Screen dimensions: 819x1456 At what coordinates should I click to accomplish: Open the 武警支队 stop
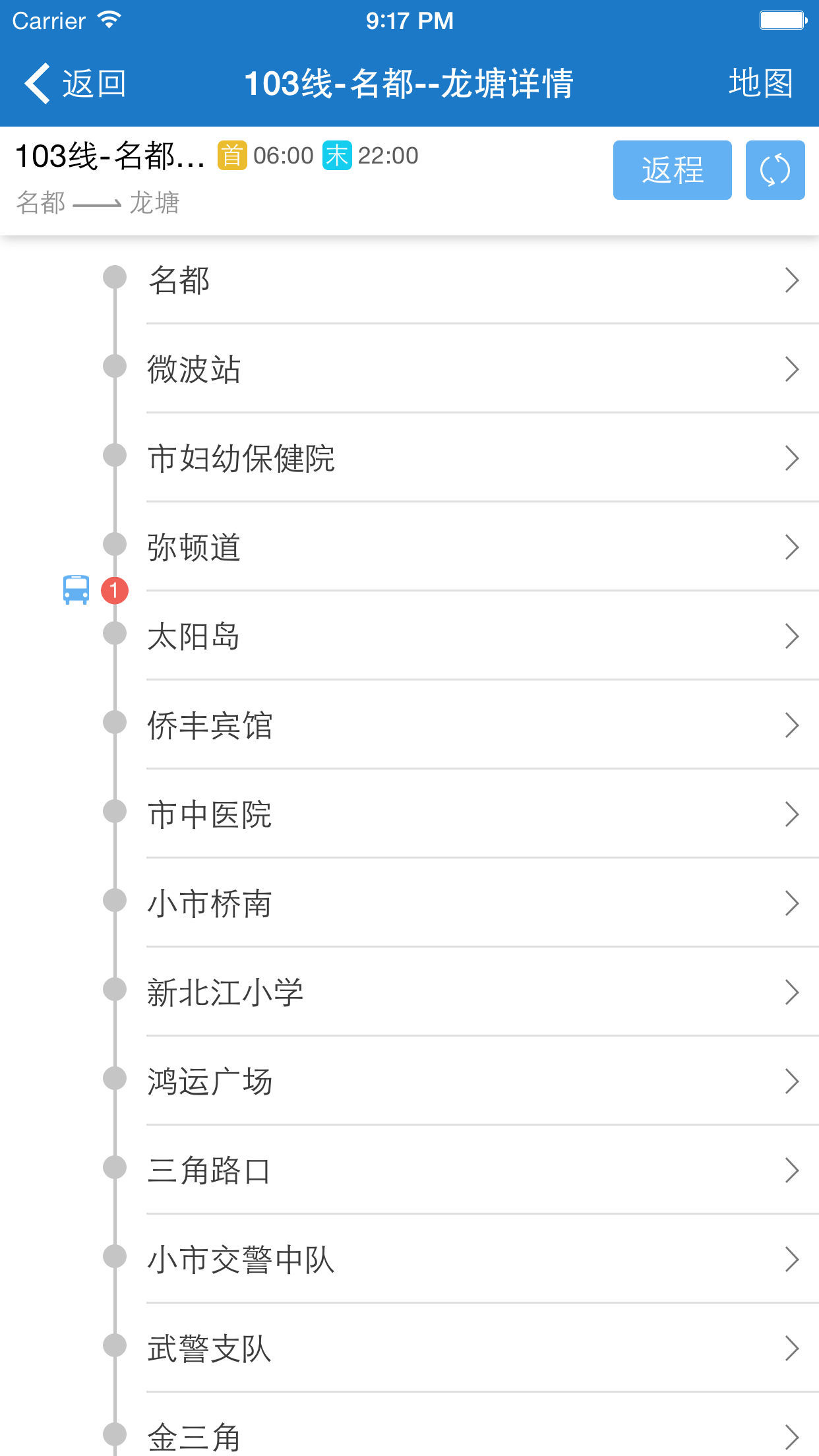(462, 1349)
